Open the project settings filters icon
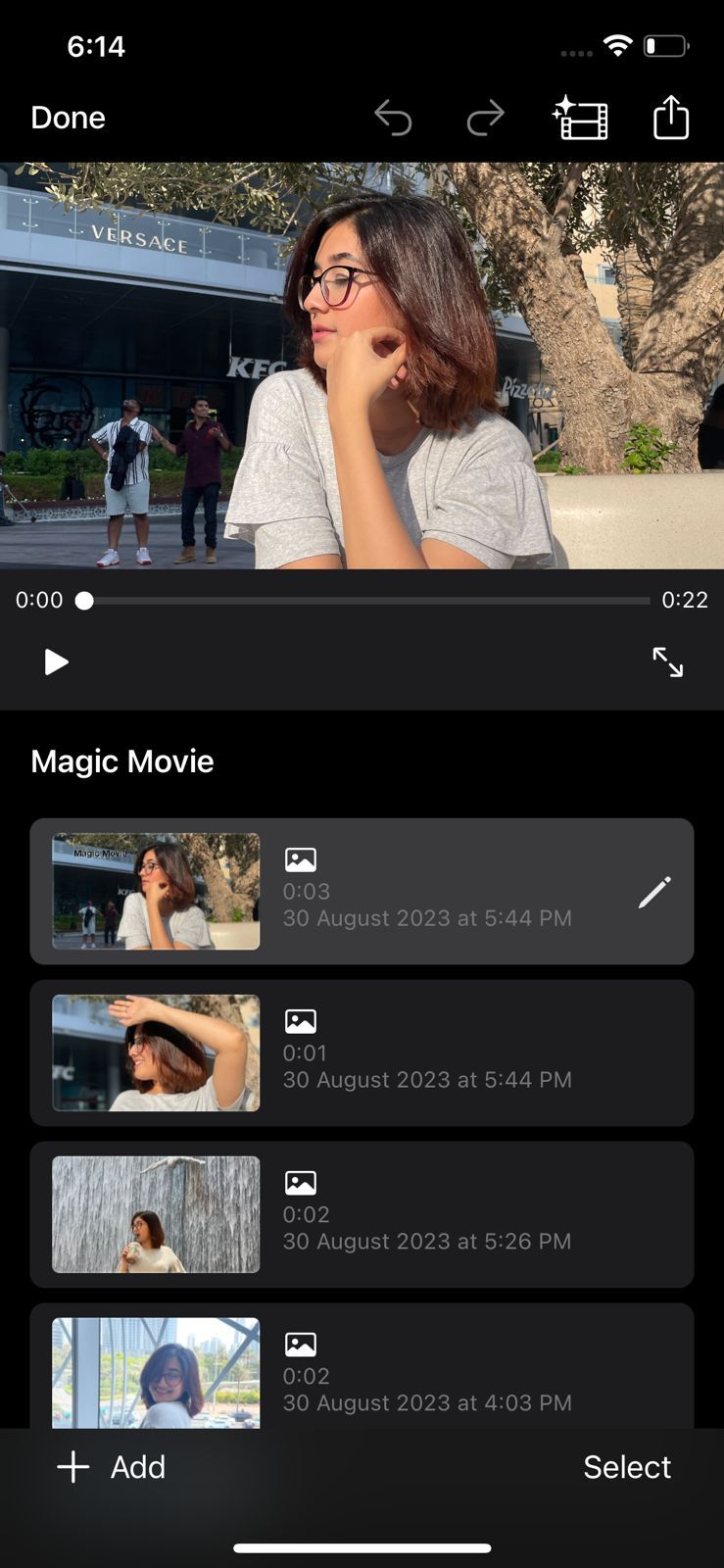Viewport: 724px width, 1568px height. point(582,118)
